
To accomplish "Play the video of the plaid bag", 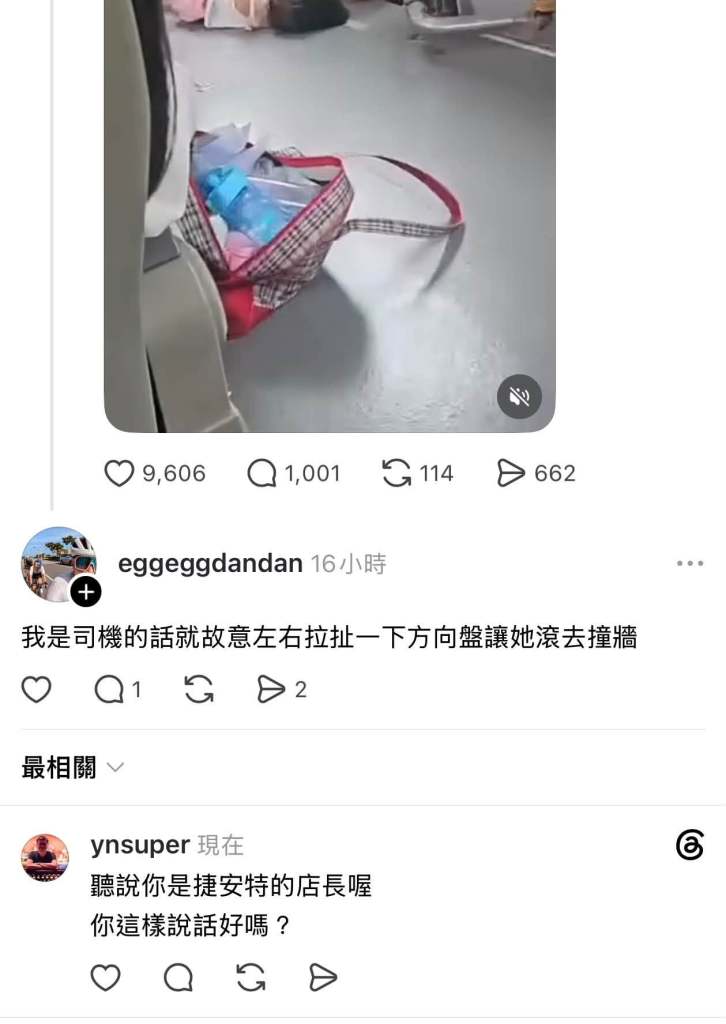I will point(330,216).
